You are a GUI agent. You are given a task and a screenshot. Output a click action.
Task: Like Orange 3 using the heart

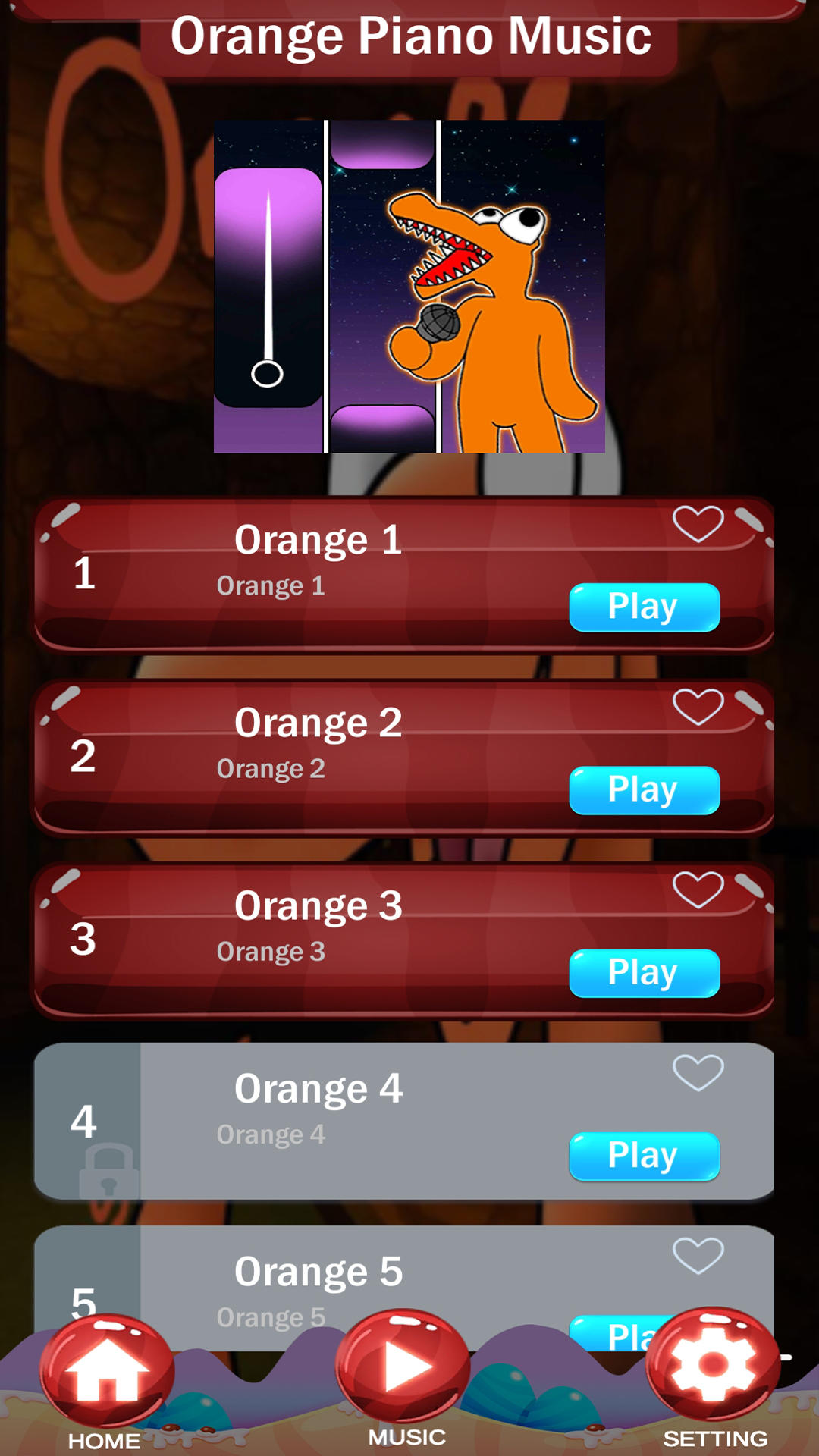698,890
